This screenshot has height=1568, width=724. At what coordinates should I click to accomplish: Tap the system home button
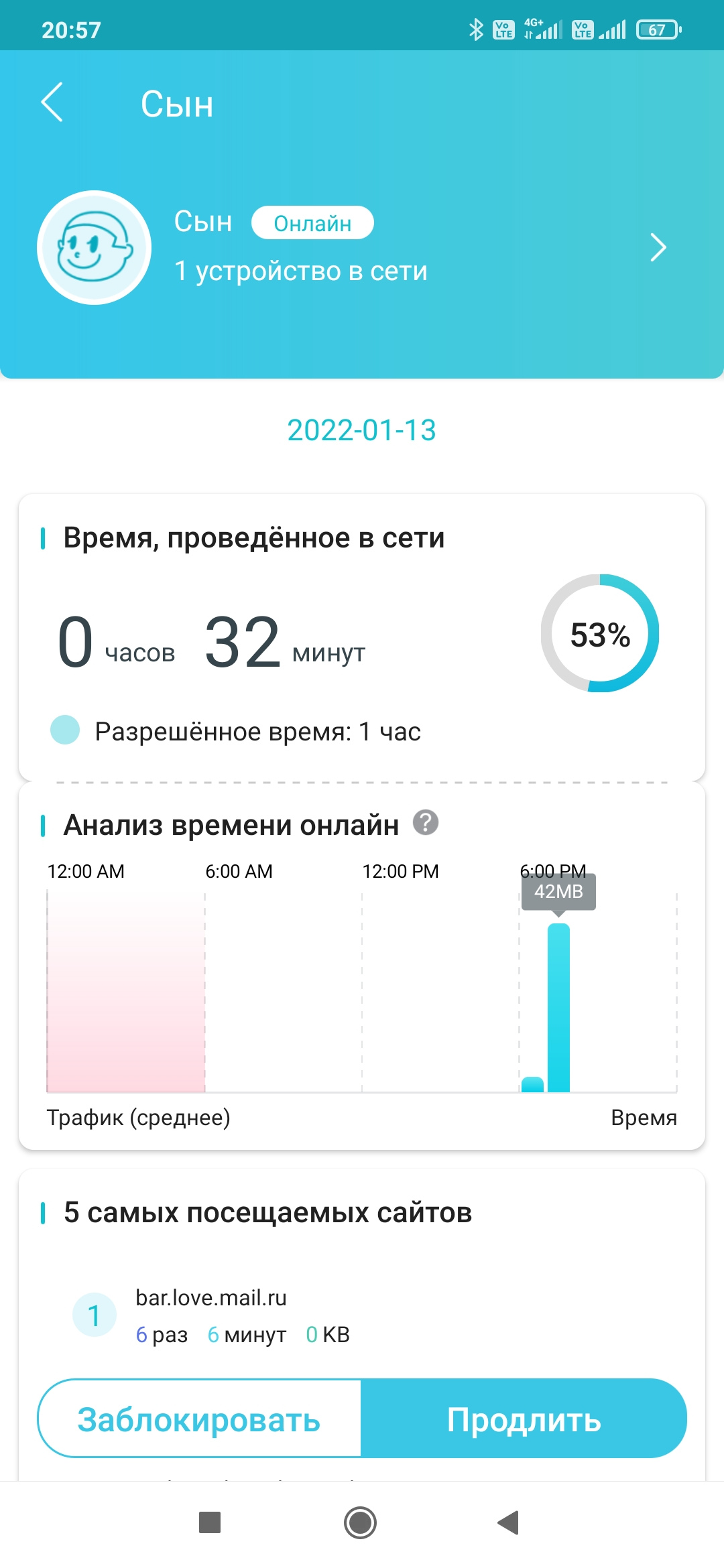click(361, 1522)
